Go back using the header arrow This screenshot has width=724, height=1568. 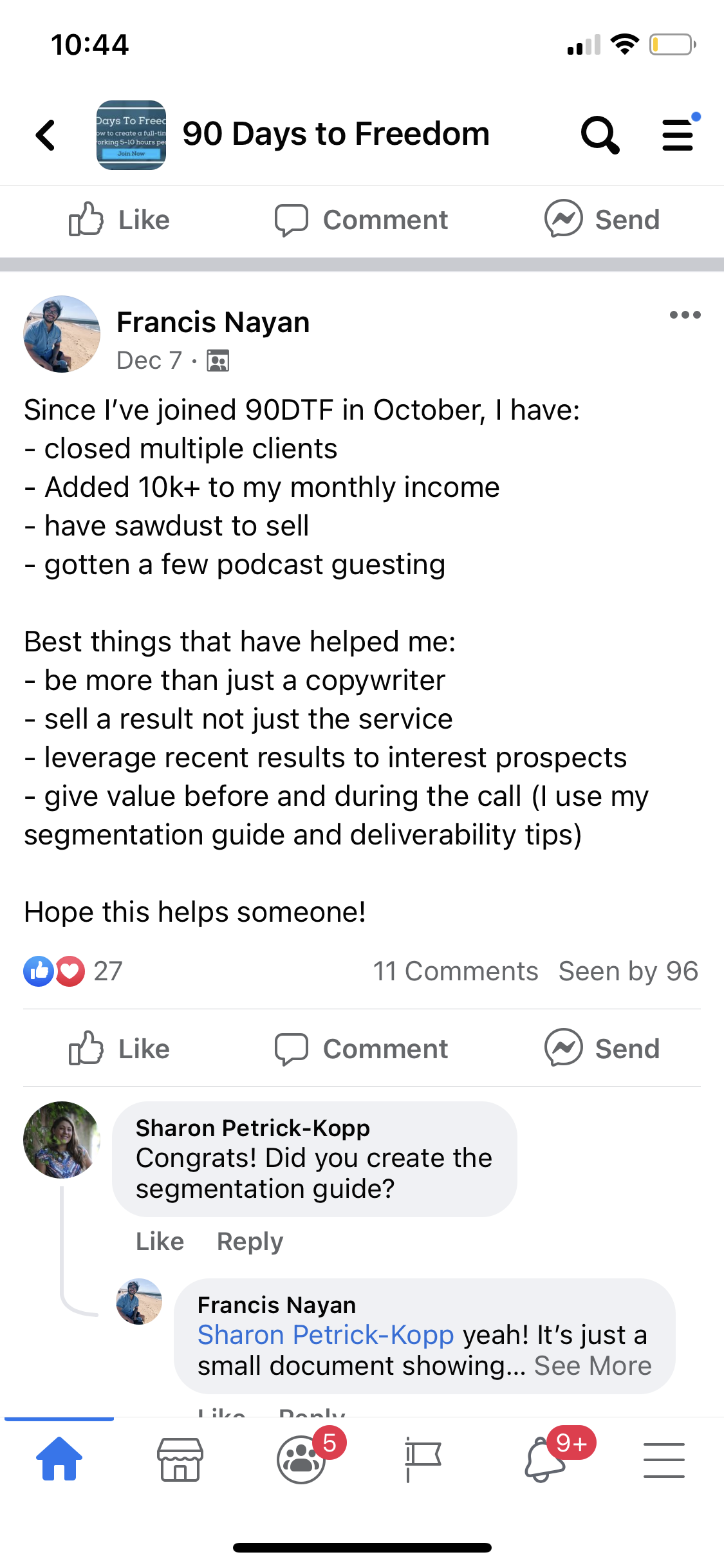(x=46, y=135)
